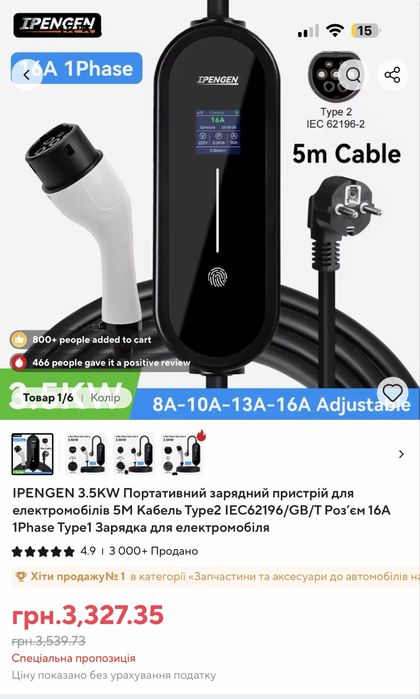Open the main product image gallery
Viewport: 420px width, 699px height.
210,210
